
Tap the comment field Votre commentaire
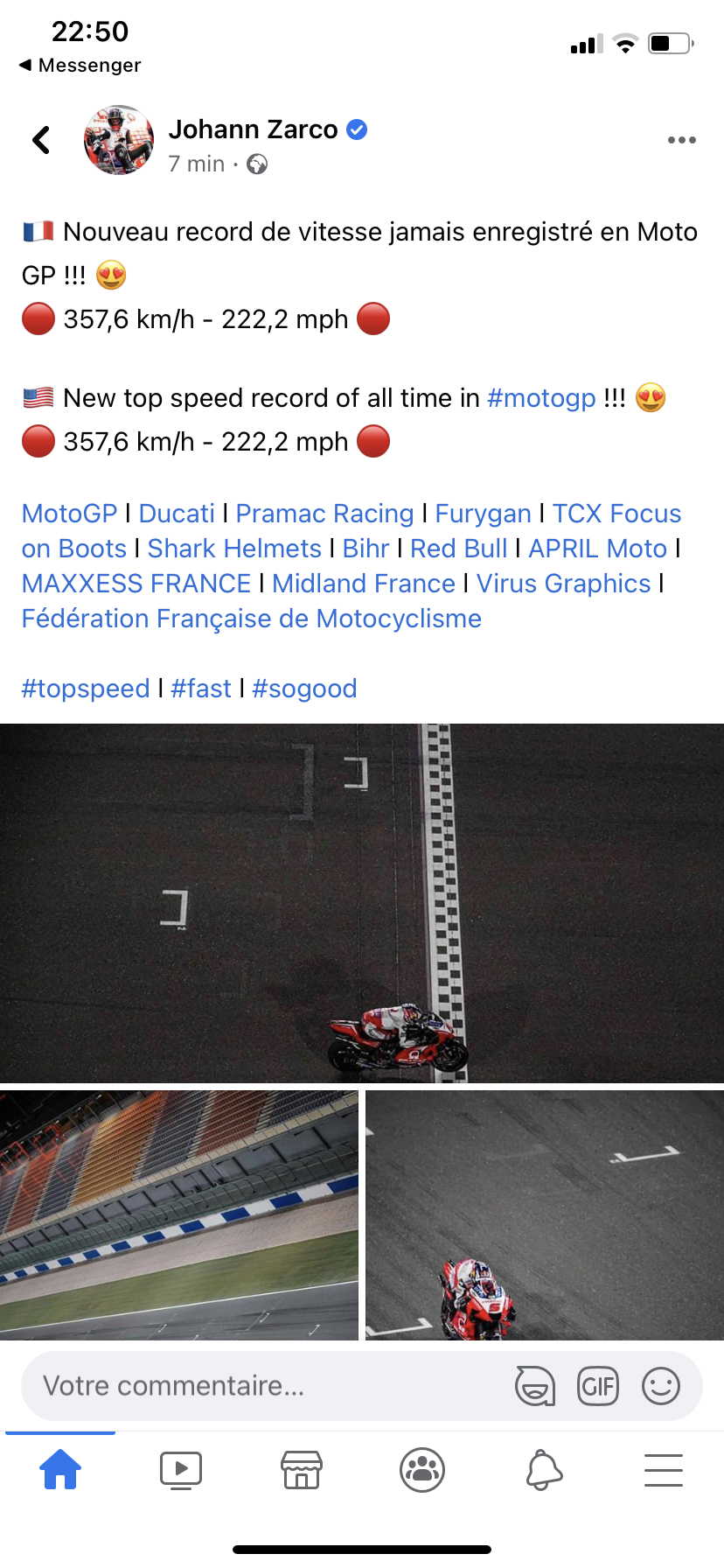coord(262,1386)
